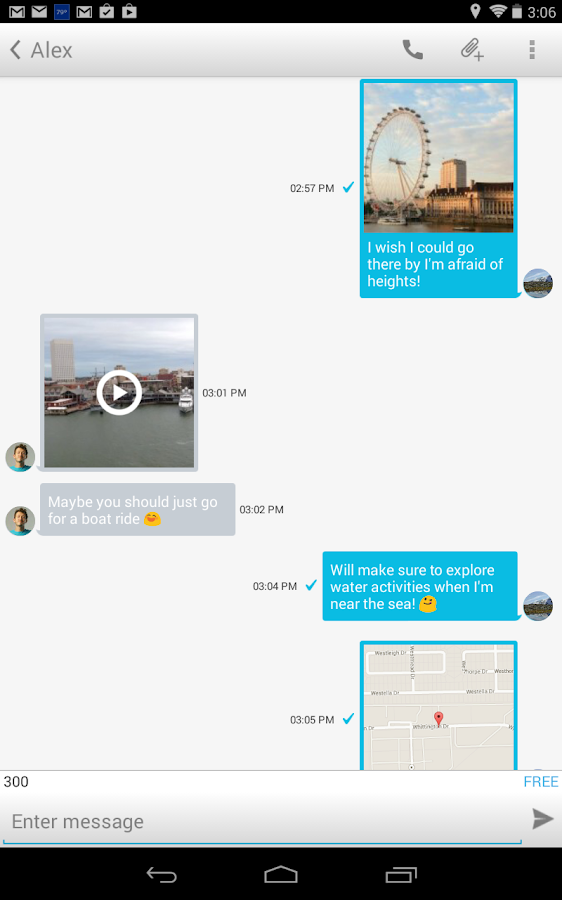Open the recent apps view

(x=401, y=874)
